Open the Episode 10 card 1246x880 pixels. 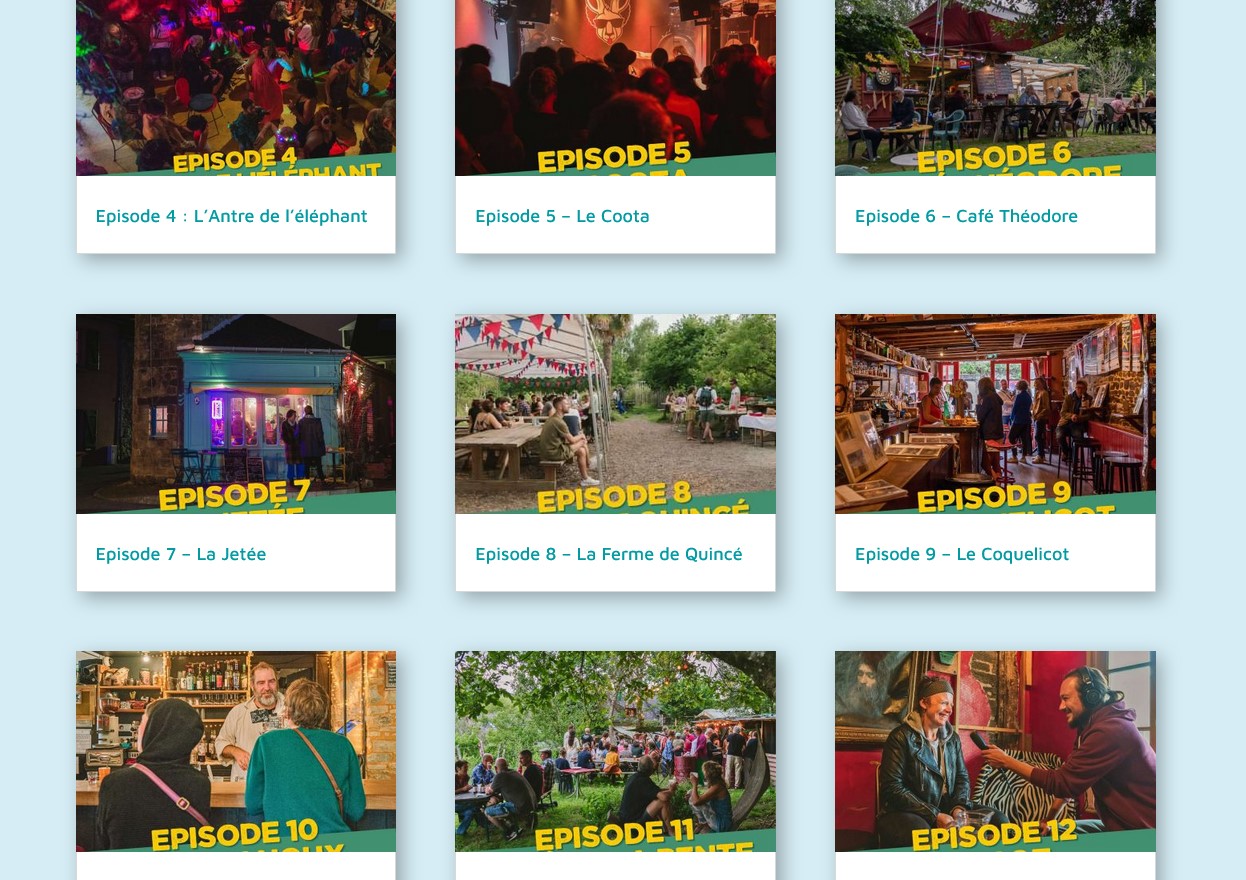236,750
